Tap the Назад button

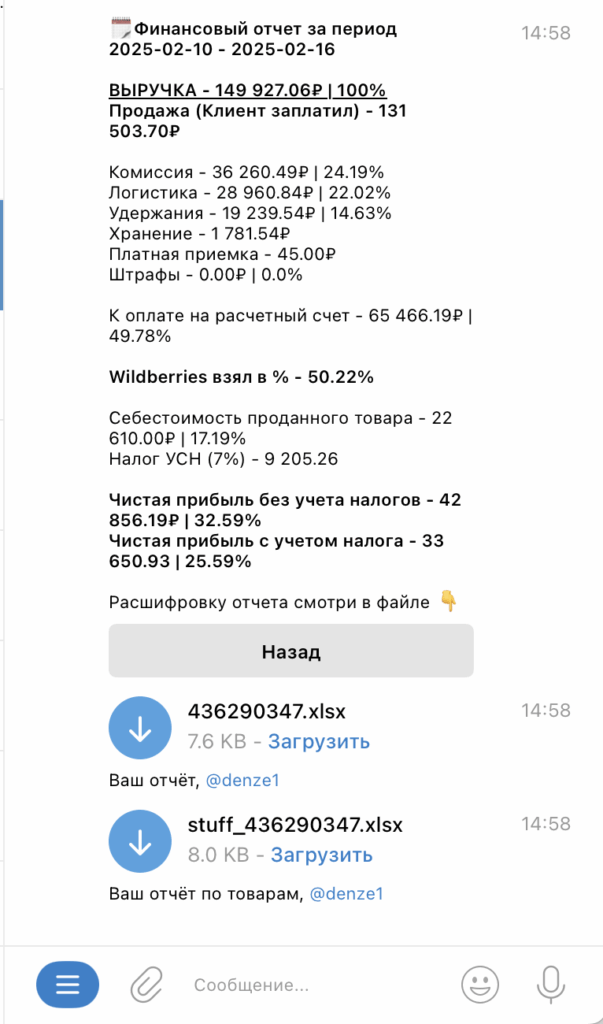tap(291, 652)
